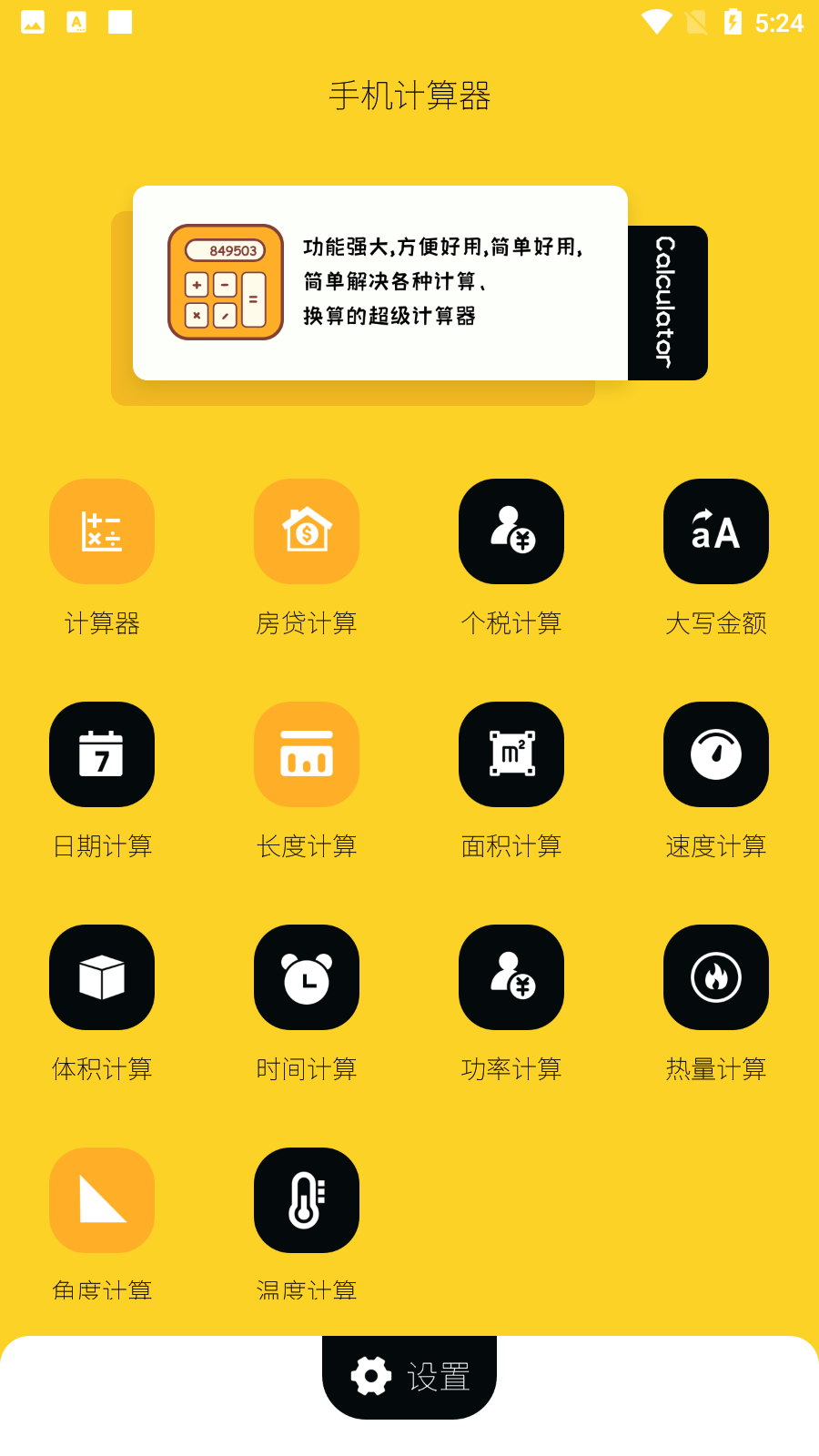
Task: Open the 面积计算 area calculator
Action: click(x=511, y=754)
